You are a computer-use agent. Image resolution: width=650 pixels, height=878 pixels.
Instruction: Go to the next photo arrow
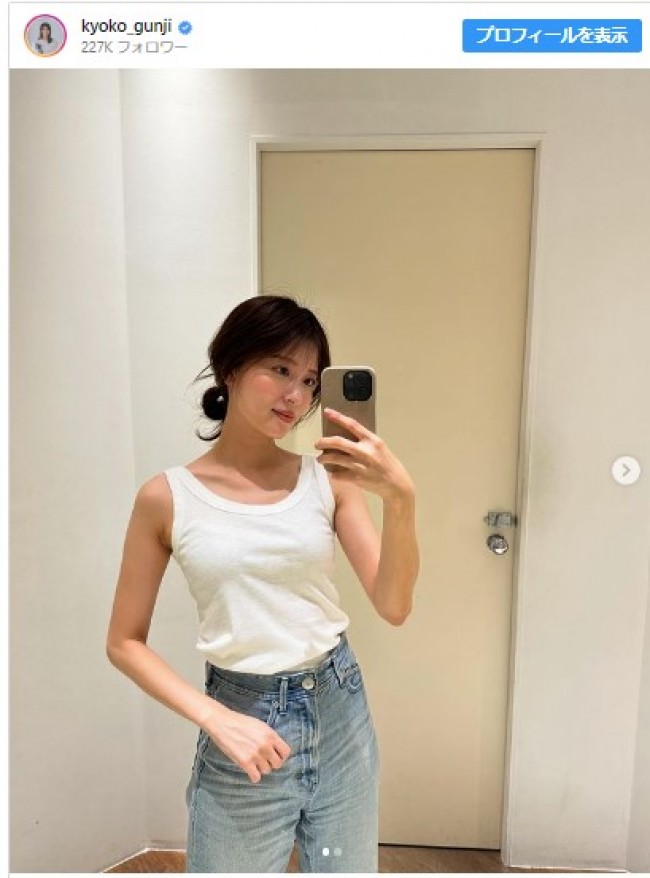tap(626, 470)
